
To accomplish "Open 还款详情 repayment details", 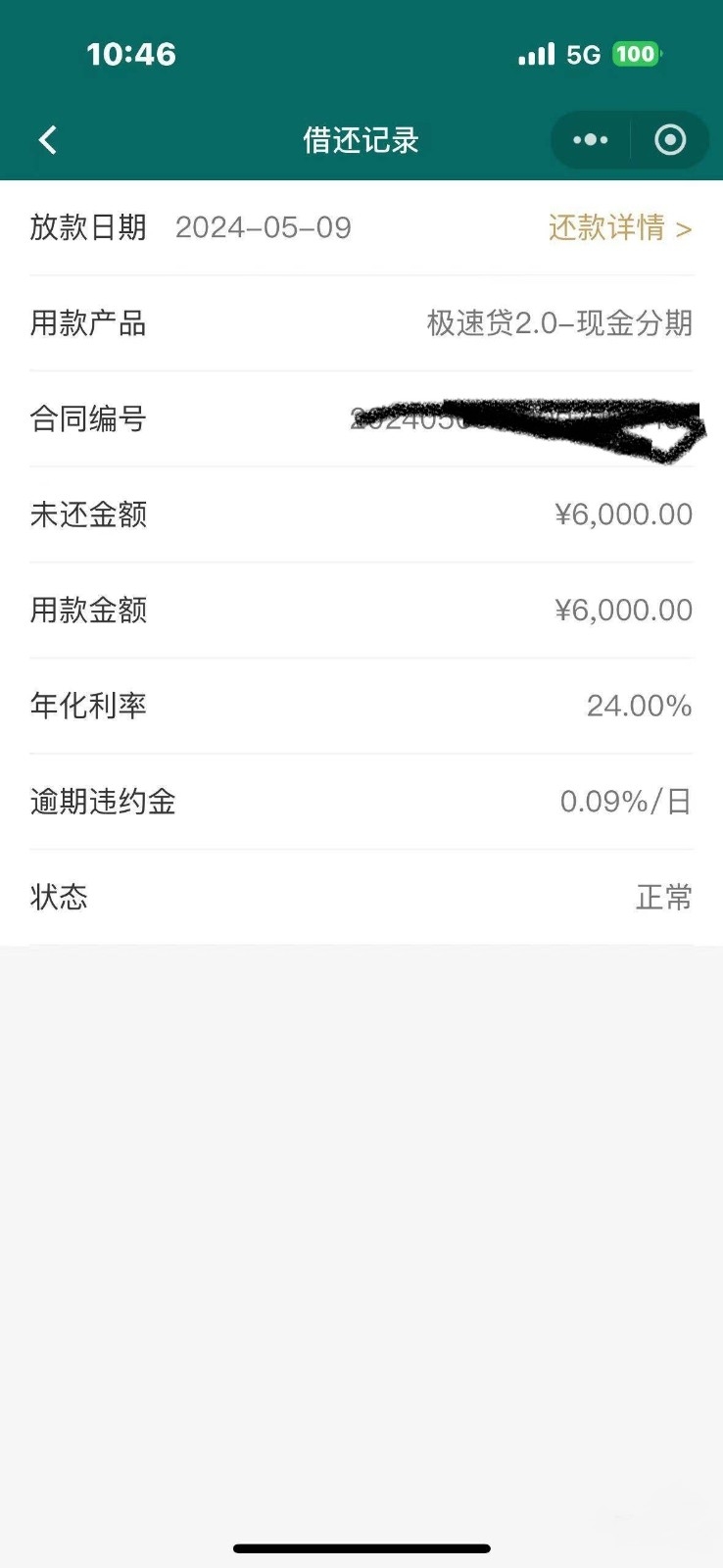I will pos(620,227).
